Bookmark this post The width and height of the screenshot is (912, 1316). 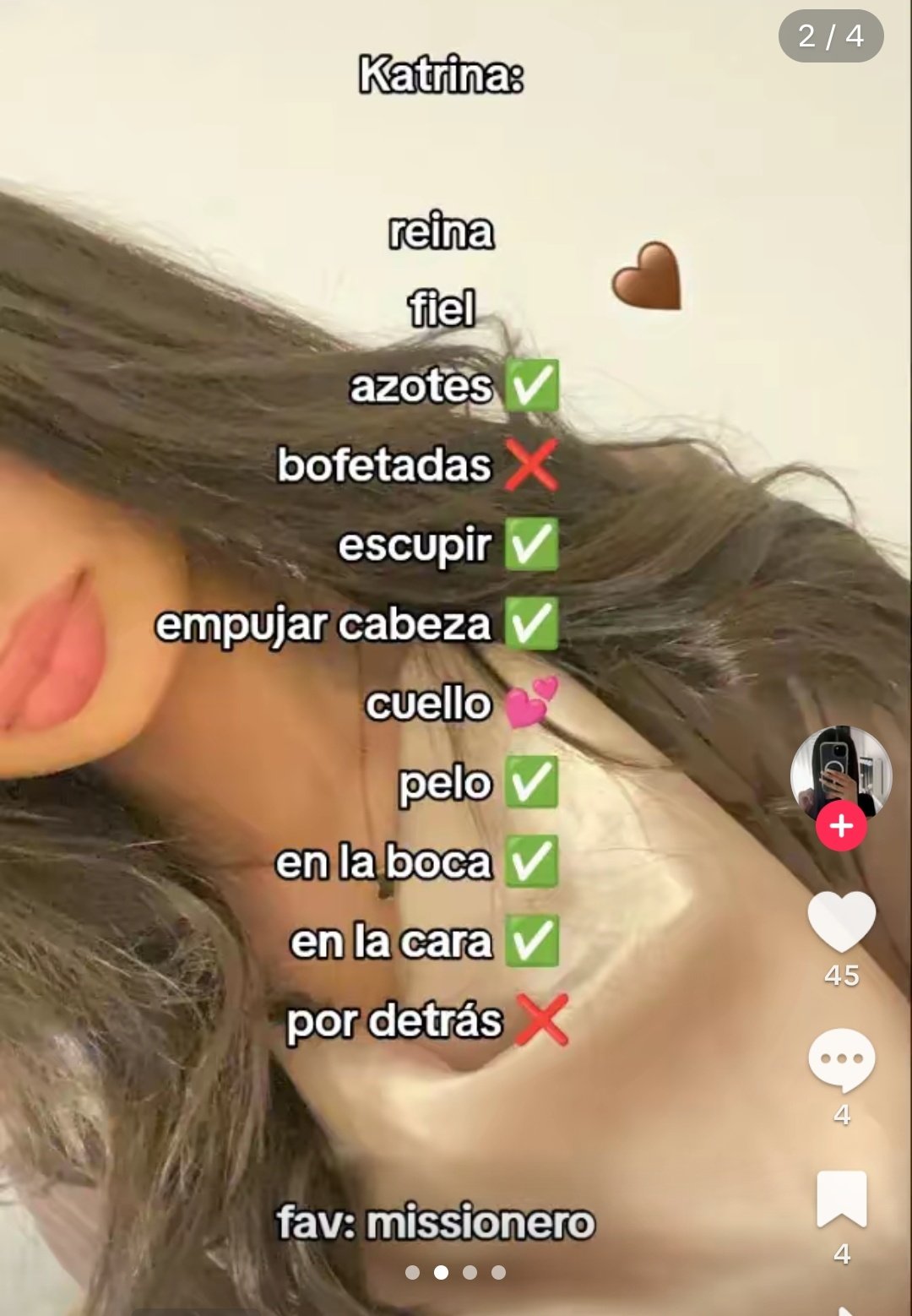click(x=841, y=1198)
